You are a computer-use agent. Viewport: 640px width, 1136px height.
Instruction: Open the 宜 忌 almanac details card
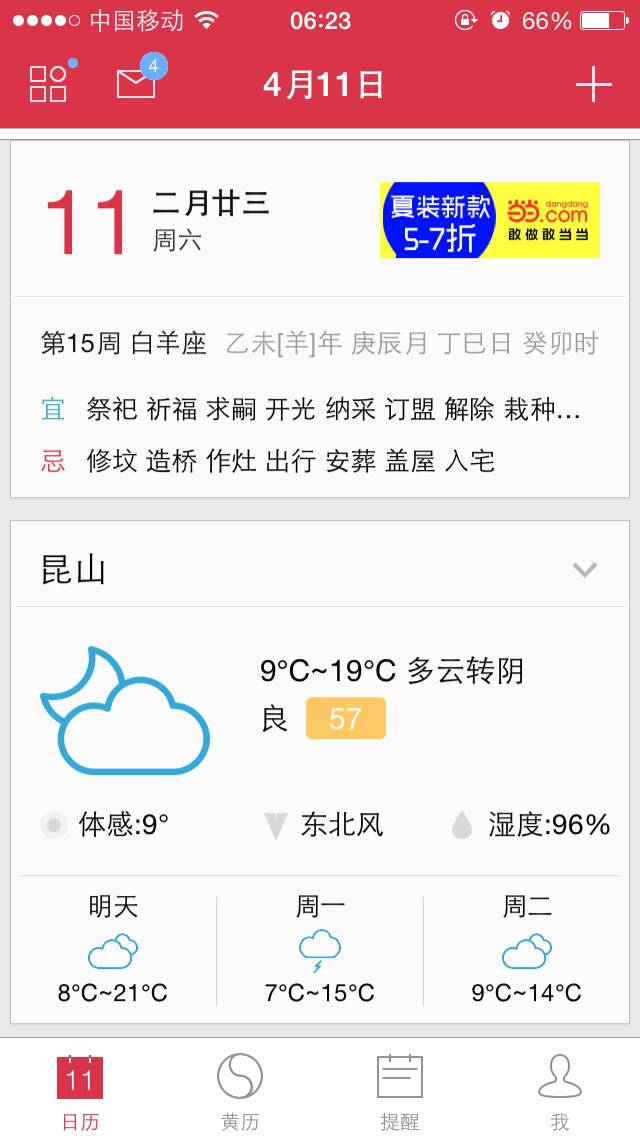pyautogui.click(x=320, y=319)
